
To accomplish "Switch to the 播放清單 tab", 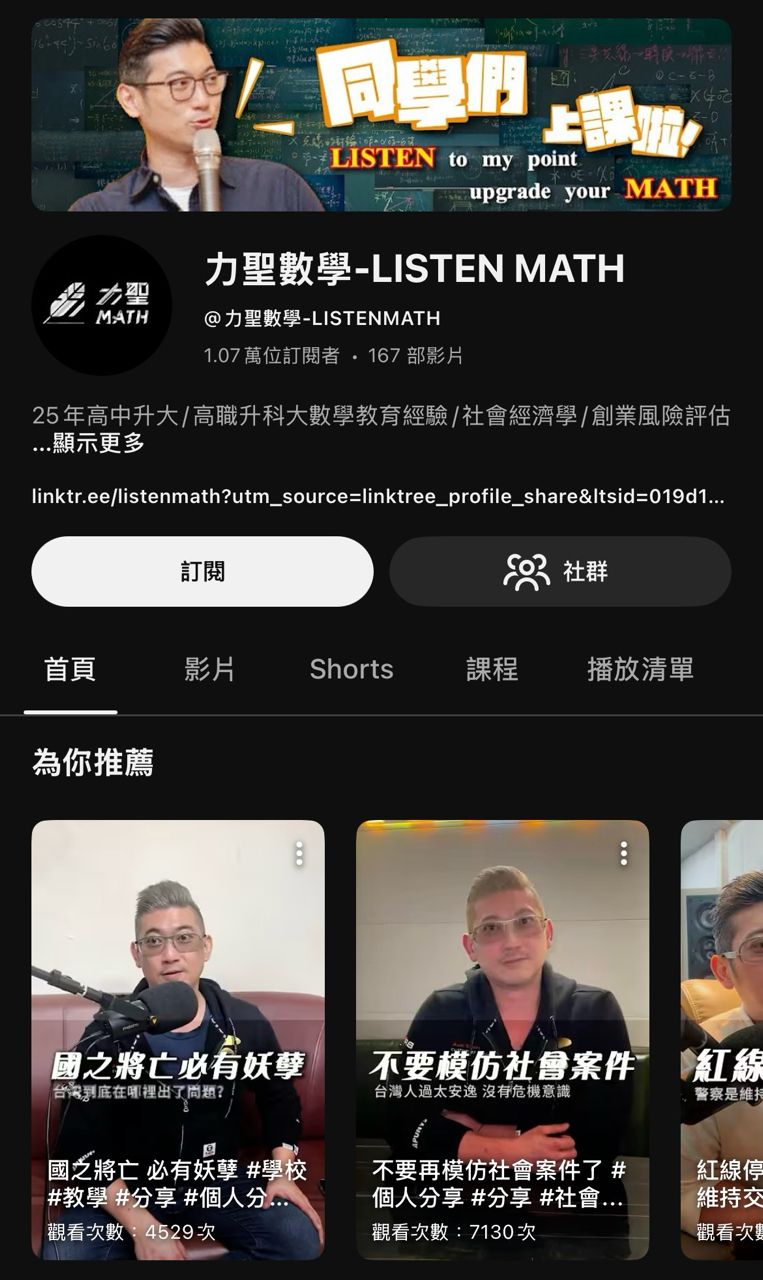I will pyautogui.click(x=640, y=670).
